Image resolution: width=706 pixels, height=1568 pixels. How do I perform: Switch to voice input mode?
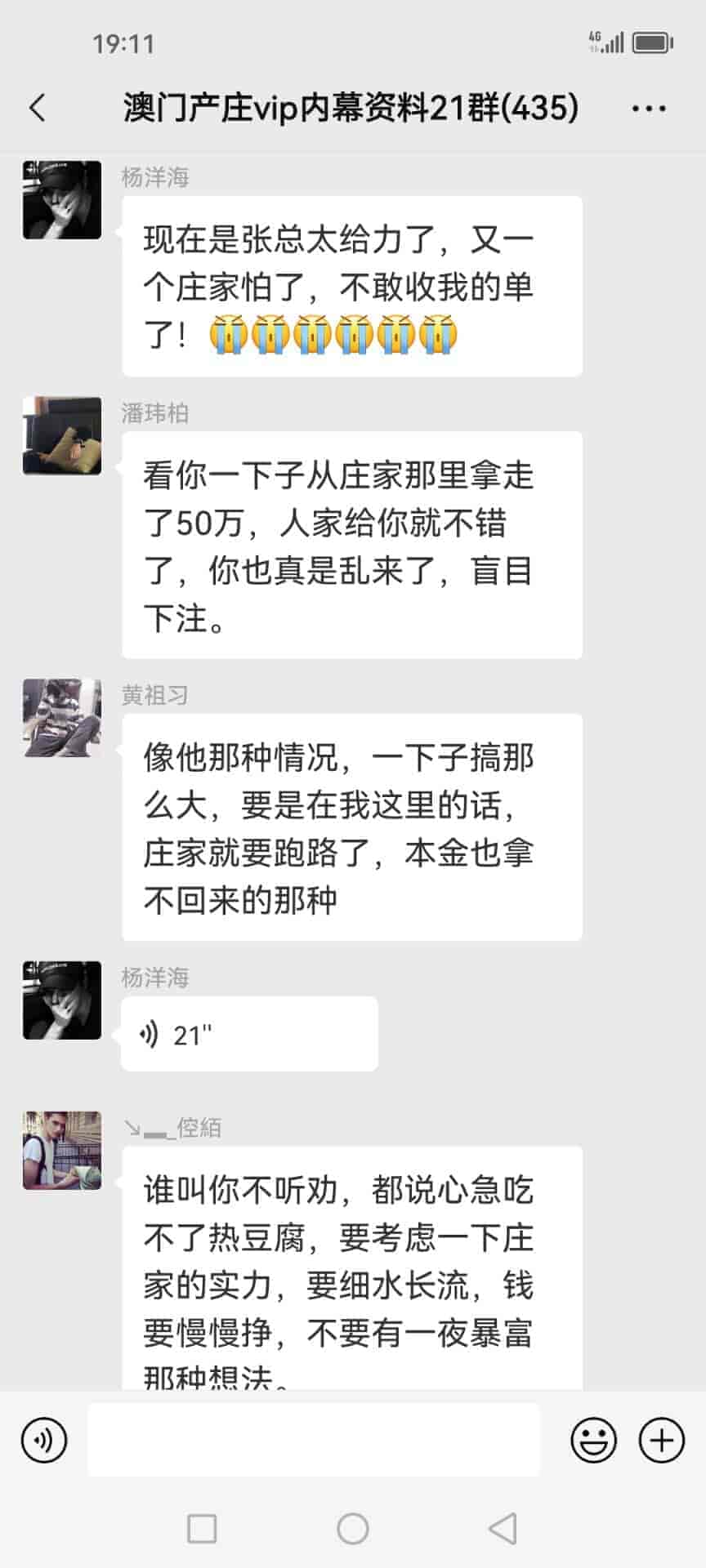click(x=44, y=1440)
